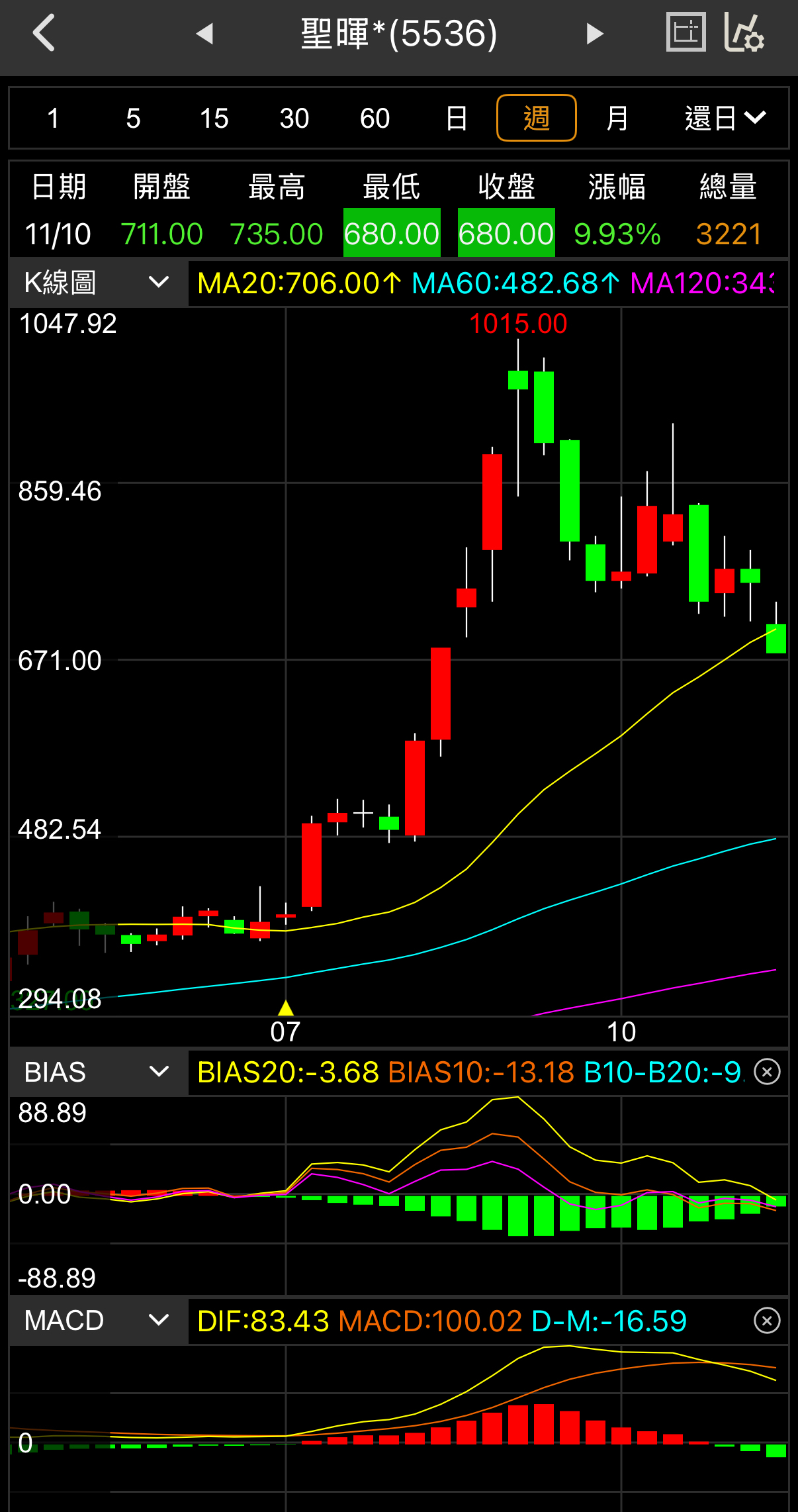Close the MACD indicator panel
Screen dimensions: 798x1512
767,1321
